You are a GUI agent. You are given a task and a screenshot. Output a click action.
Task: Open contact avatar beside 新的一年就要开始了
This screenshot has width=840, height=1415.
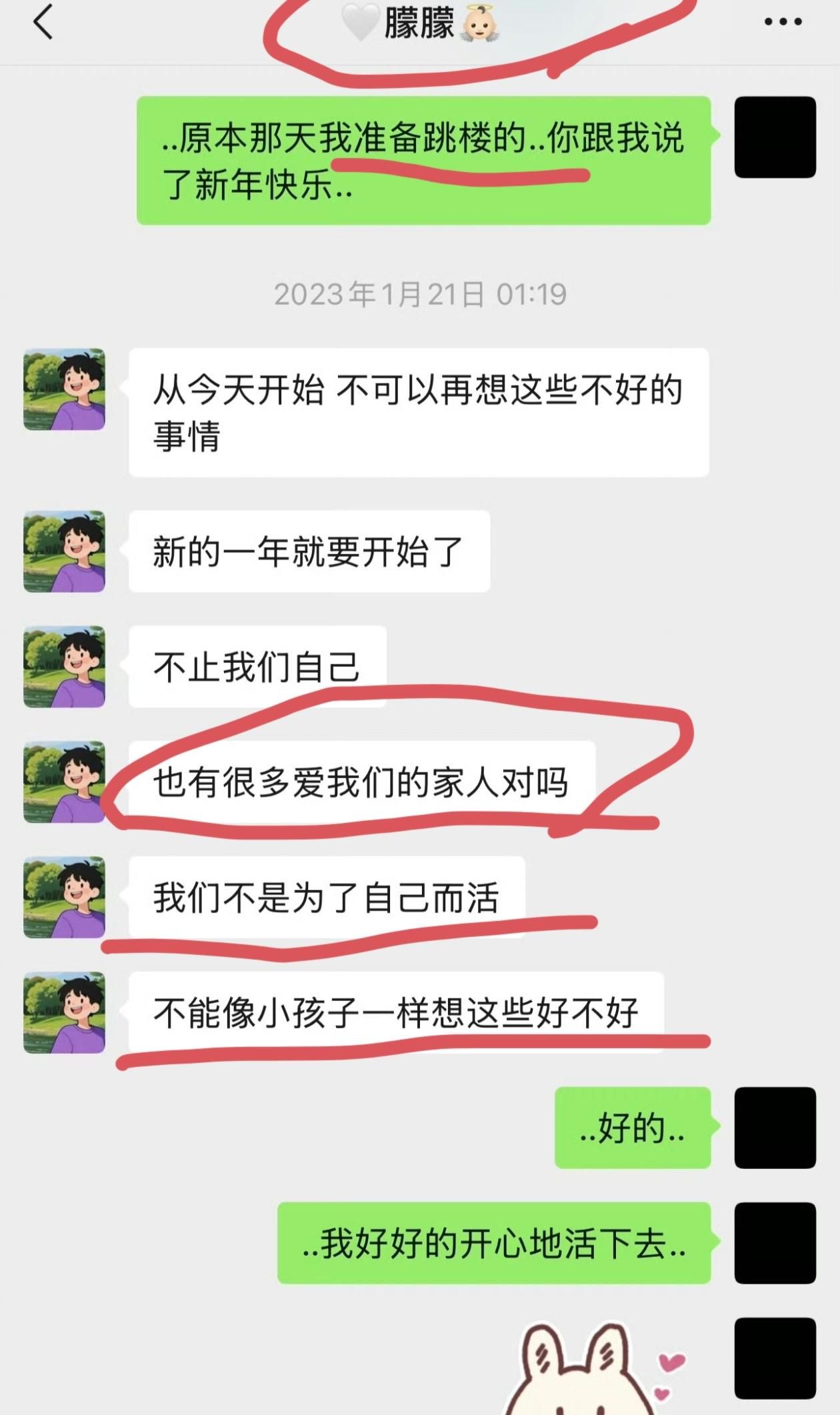point(65,551)
